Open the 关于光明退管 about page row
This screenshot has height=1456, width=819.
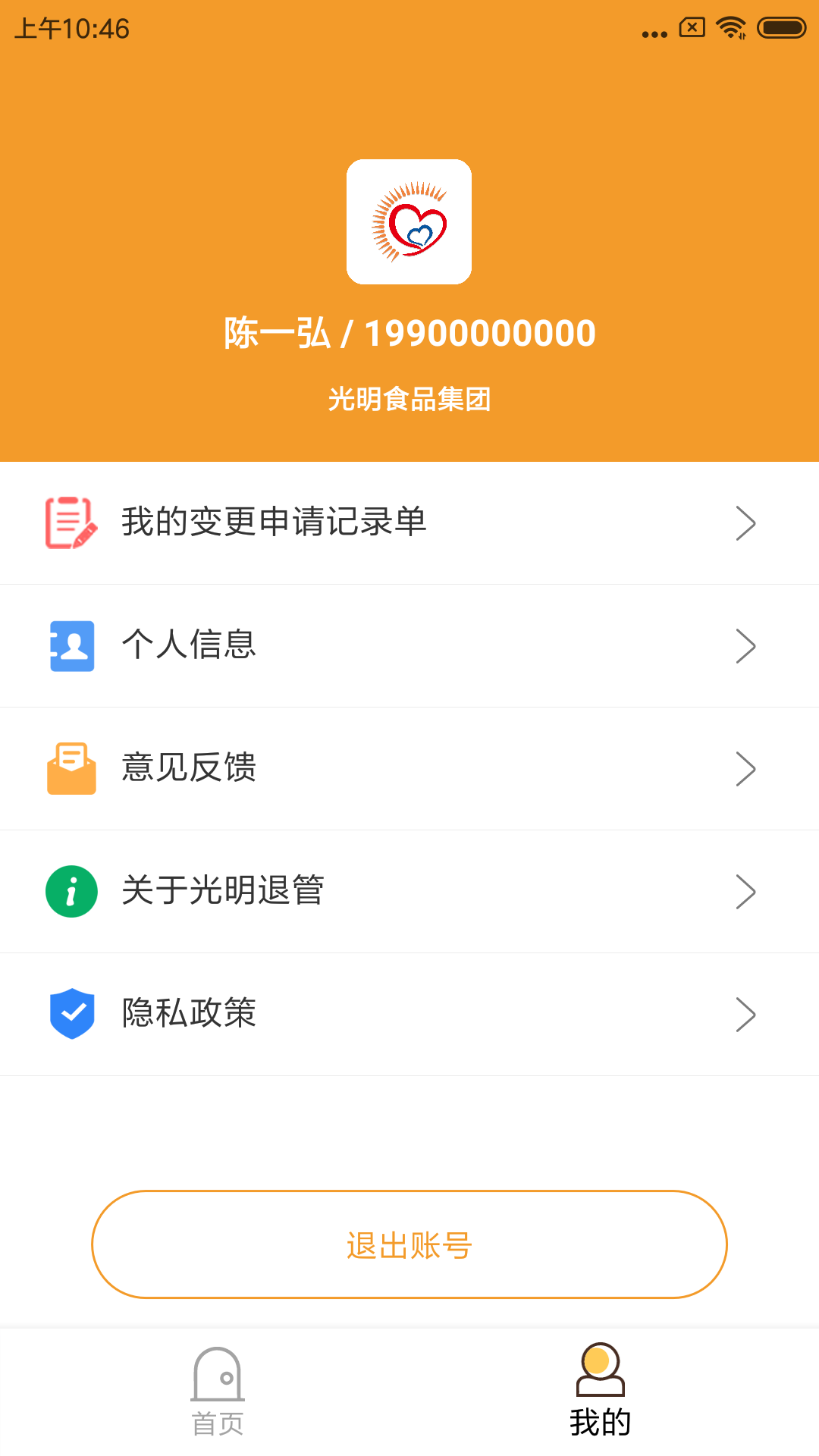coord(409,891)
